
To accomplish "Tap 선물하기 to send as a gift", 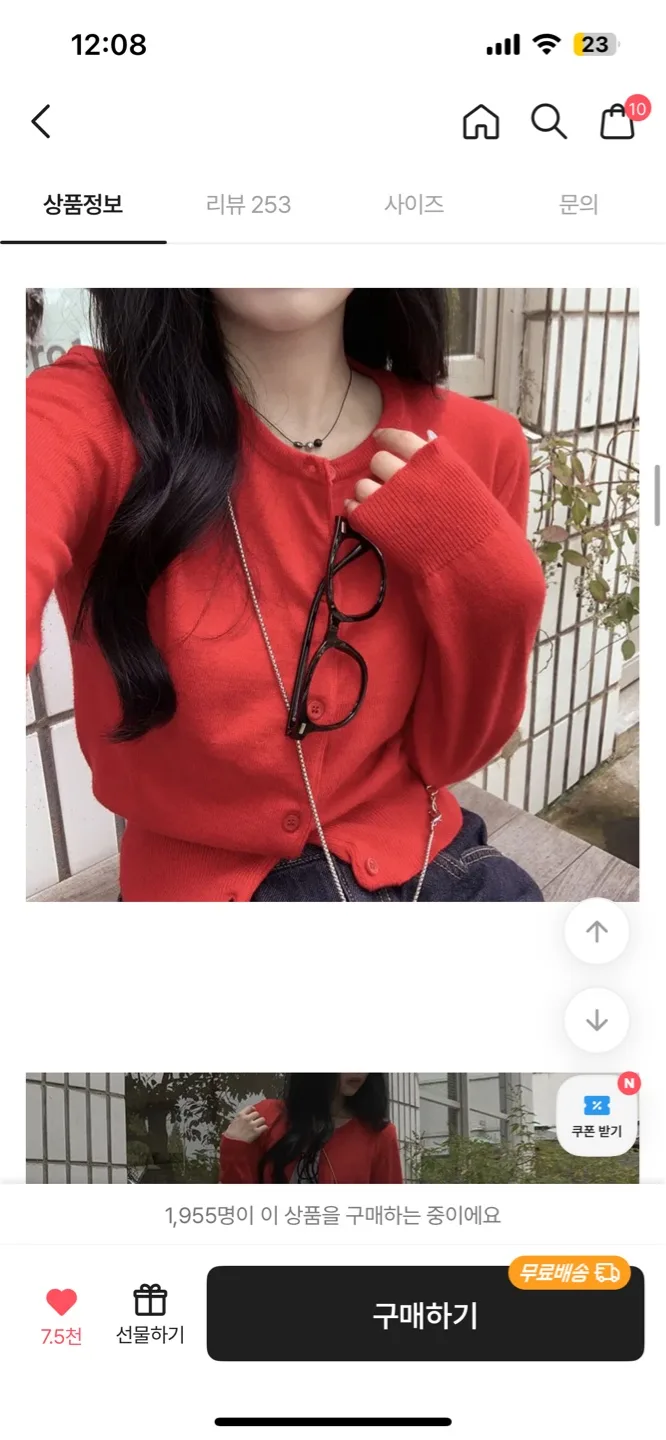I will [150, 1314].
